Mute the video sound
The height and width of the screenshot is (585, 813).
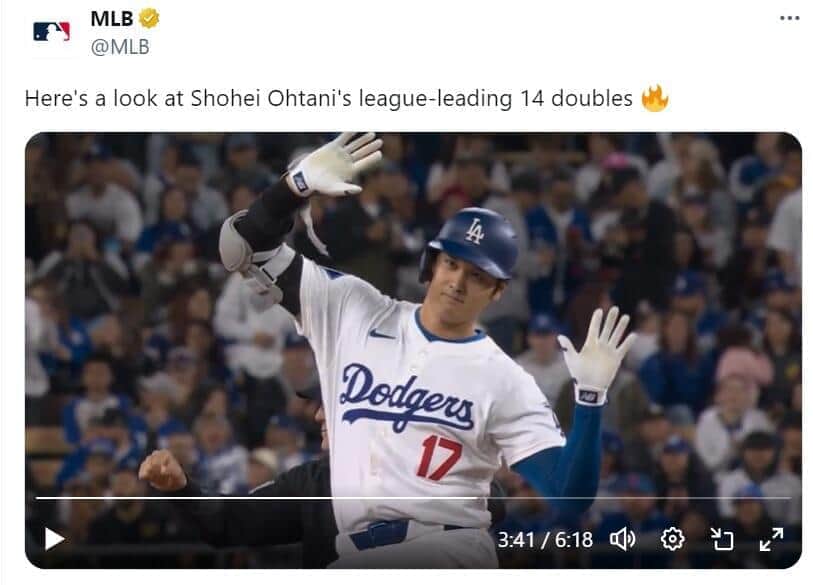[x=622, y=539]
